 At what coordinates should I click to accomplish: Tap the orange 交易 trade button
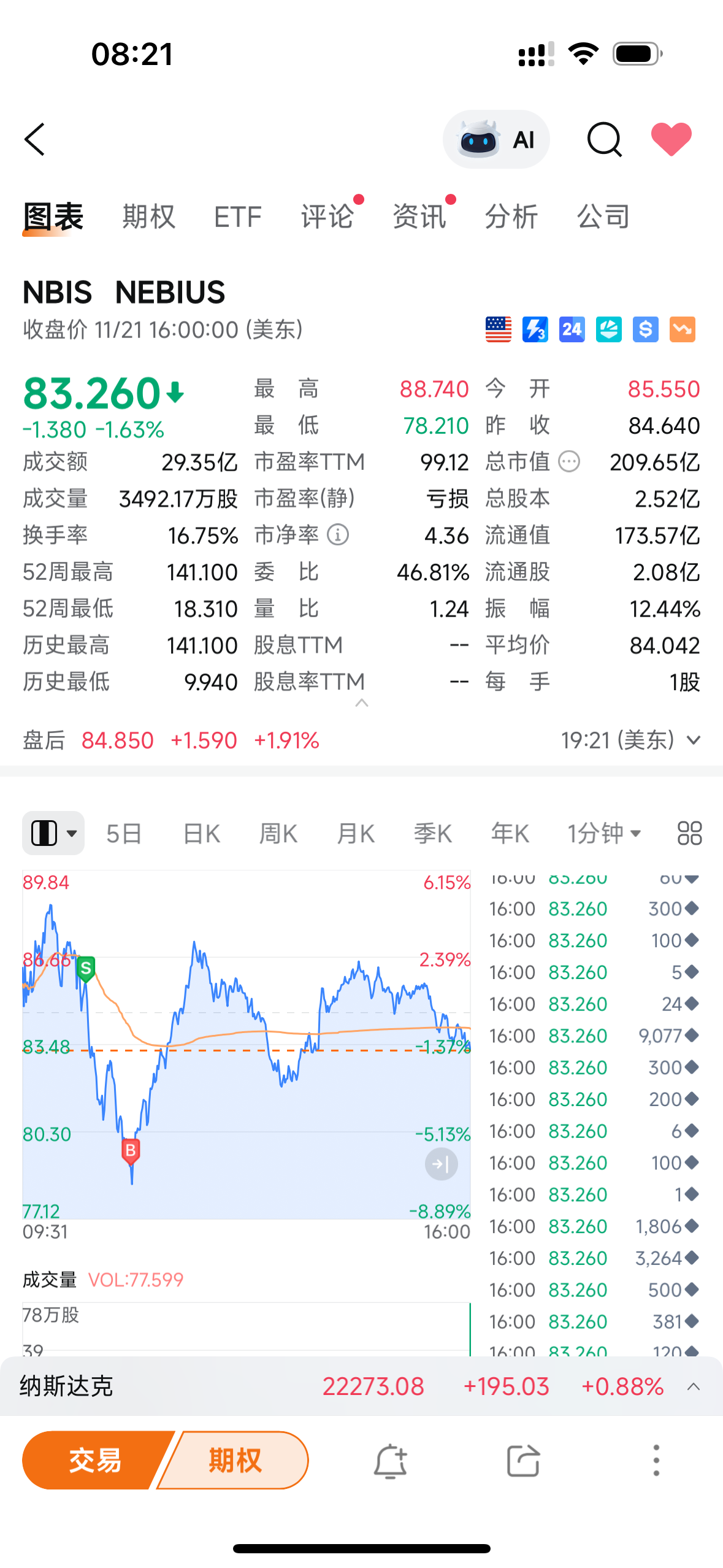pyautogui.click(x=95, y=1460)
